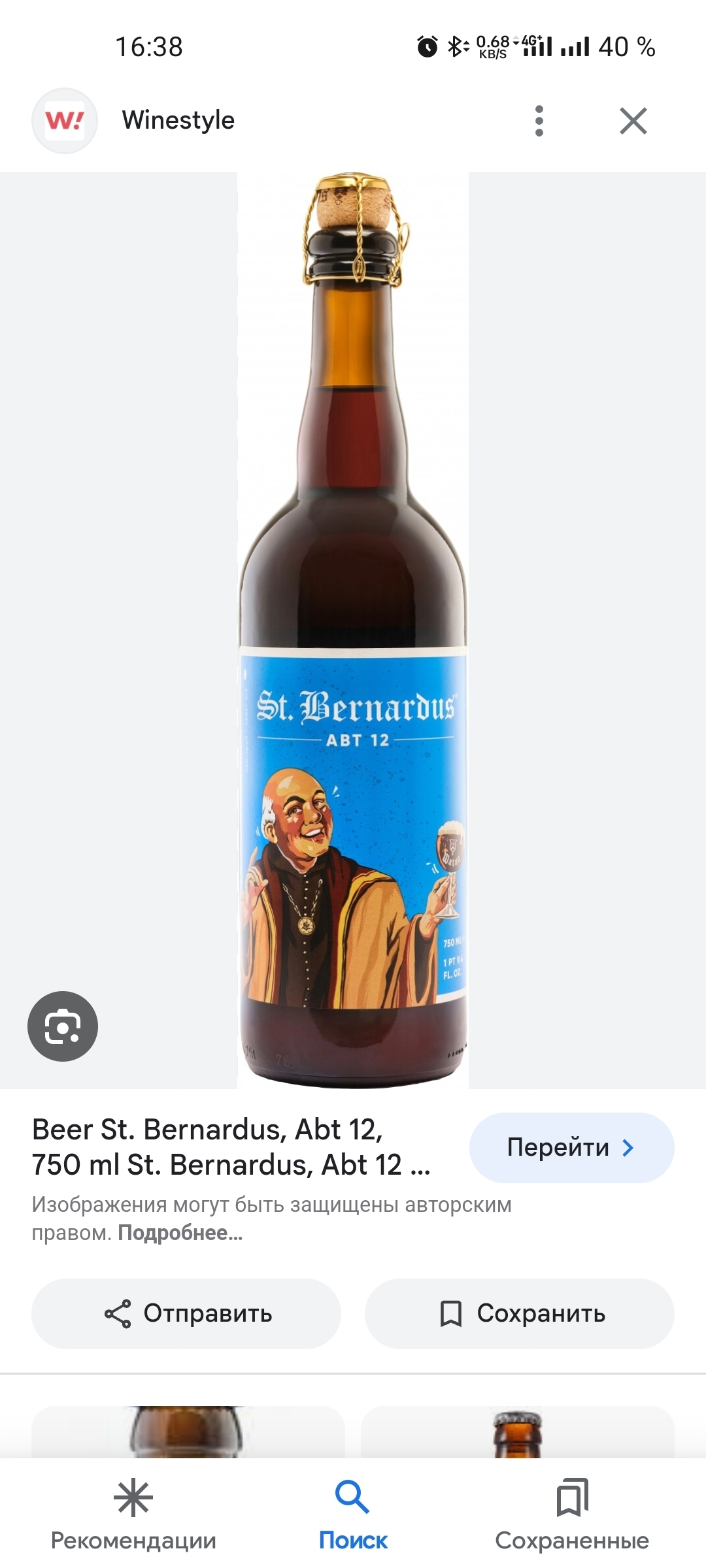
Task: Open the Winestyle source logo
Action: tap(65, 121)
